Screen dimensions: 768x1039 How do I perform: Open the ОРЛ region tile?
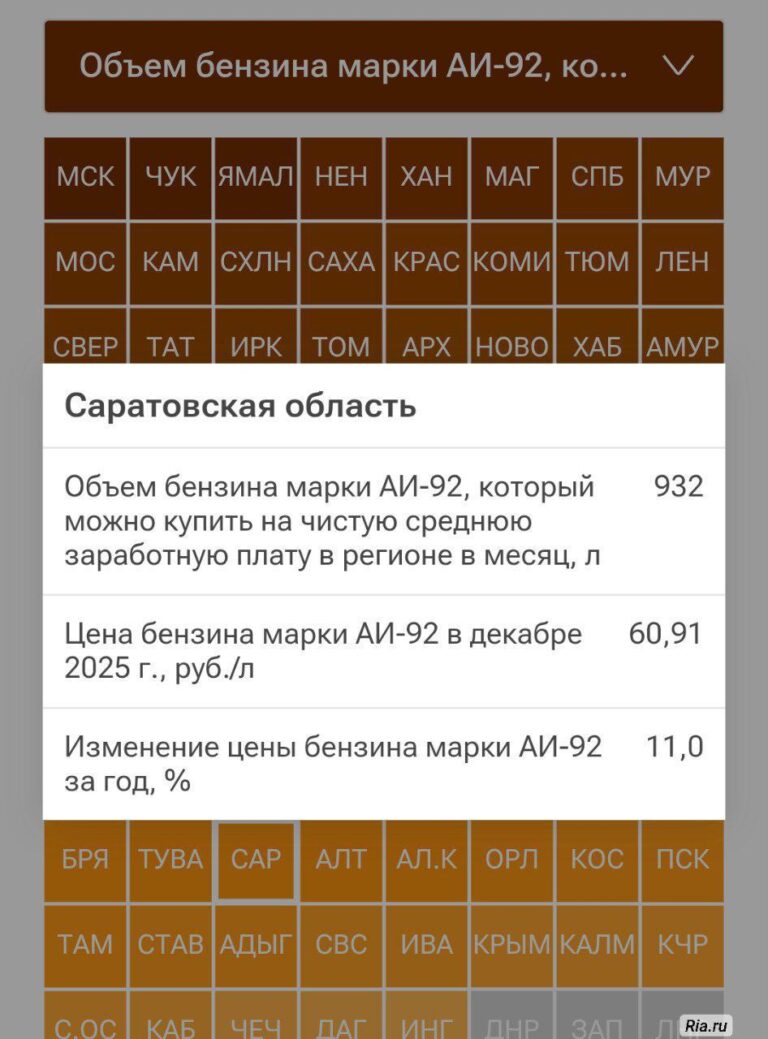(512, 860)
